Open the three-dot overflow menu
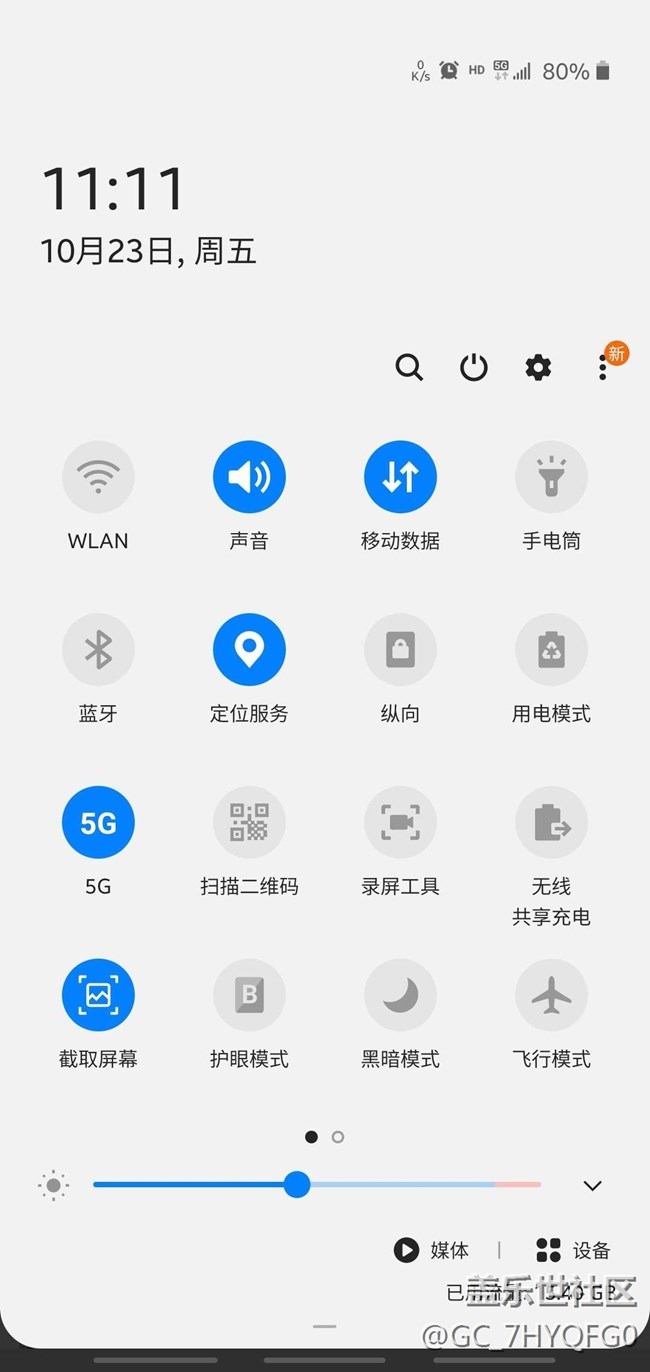 [603, 367]
